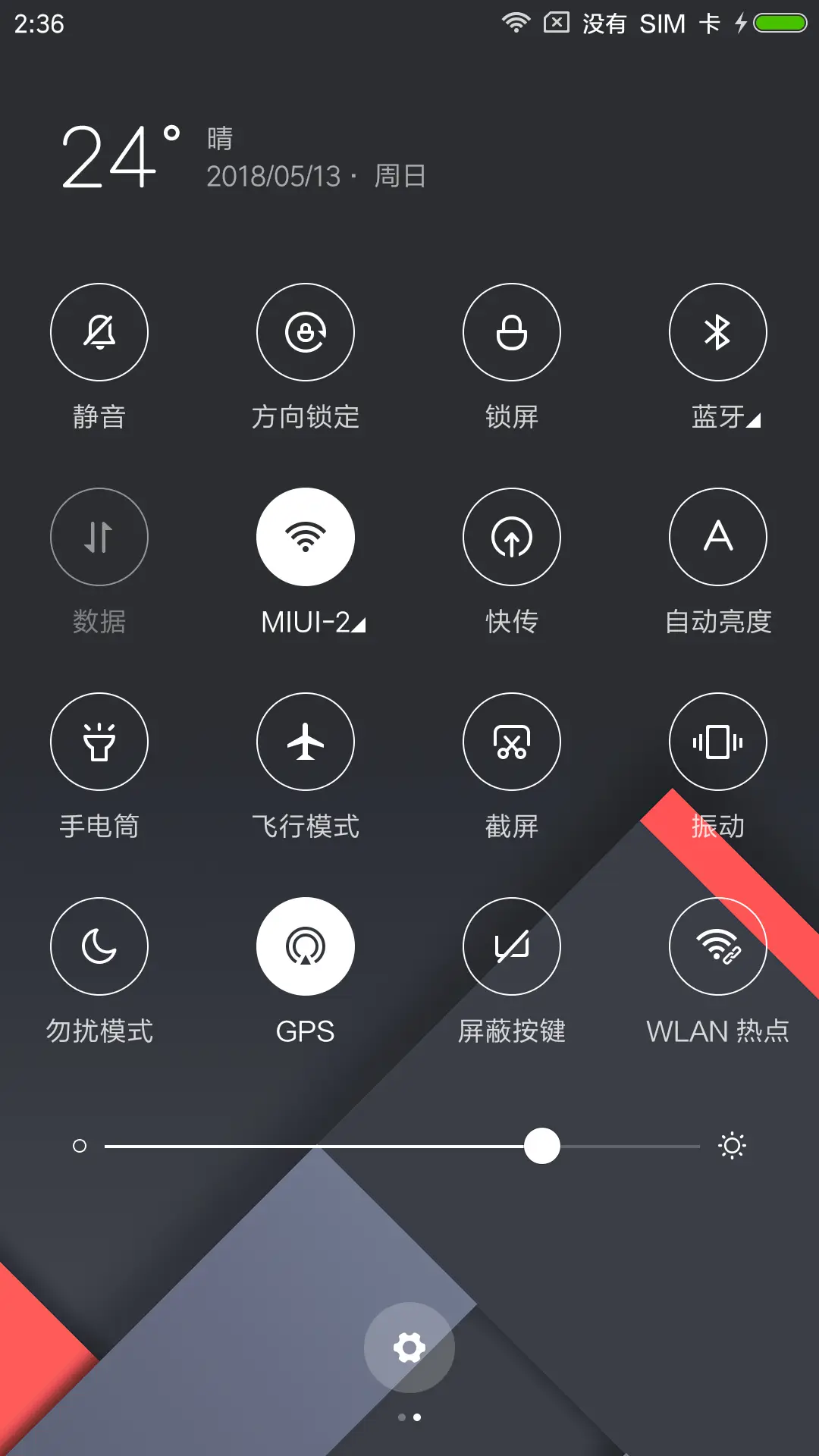The width and height of the screenshot is (819, 1456).
Task: Tap the 屏蔽按键 button-blocking icon
Action: coord(512,946)
